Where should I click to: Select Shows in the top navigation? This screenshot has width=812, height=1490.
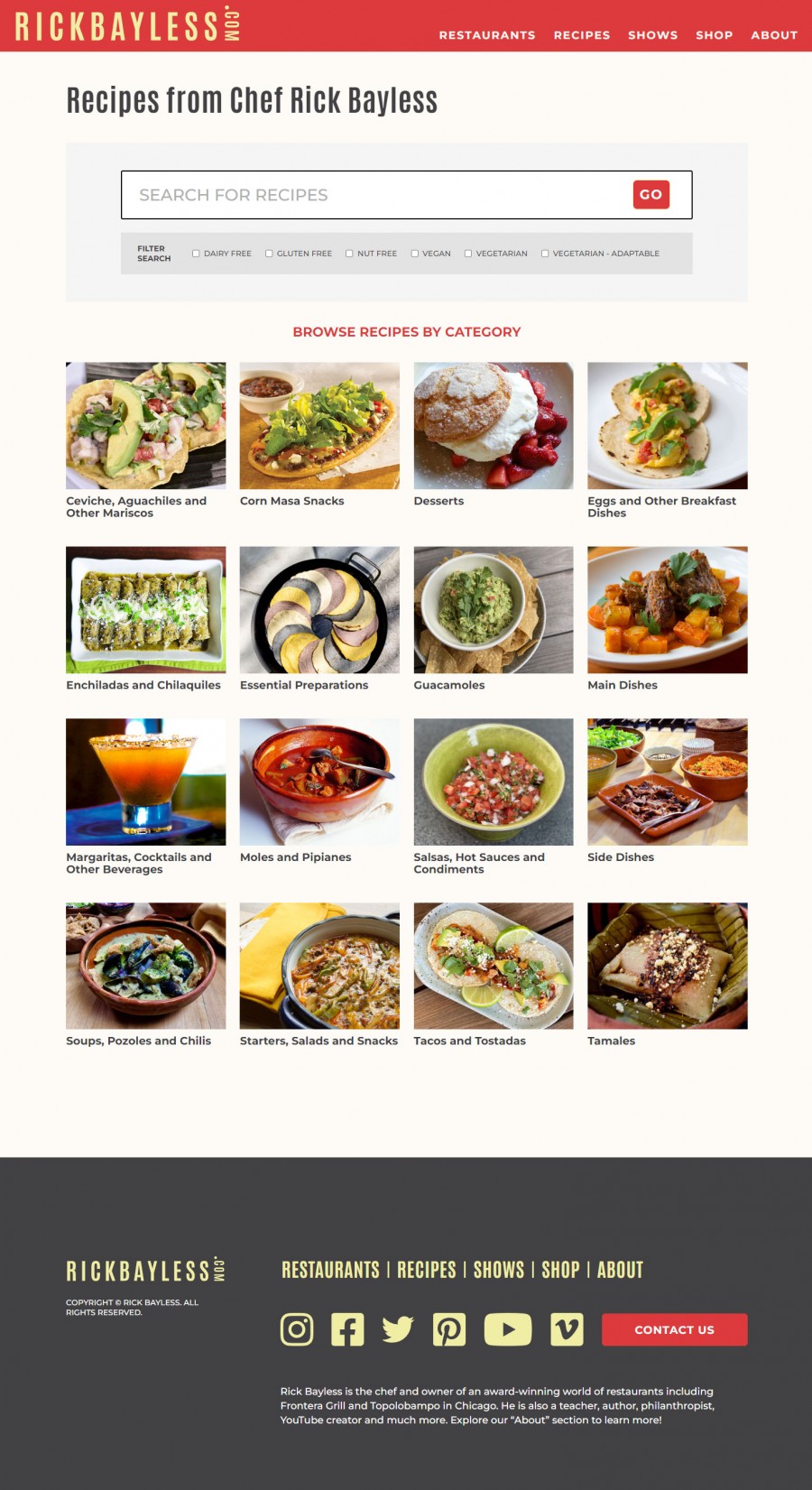[652, 35]
